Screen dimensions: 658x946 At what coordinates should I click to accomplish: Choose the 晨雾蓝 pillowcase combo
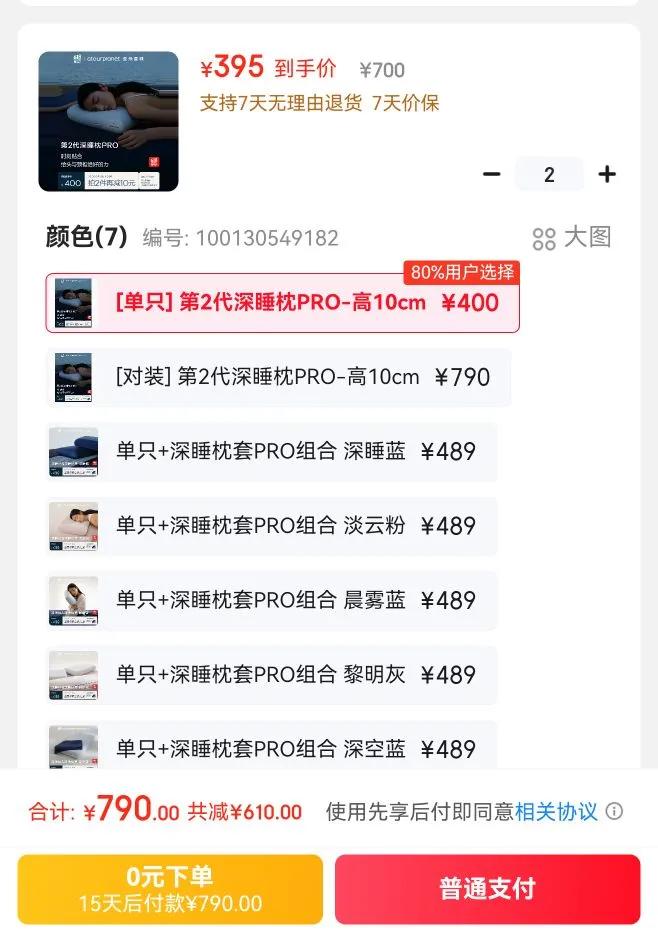point(272,600)
